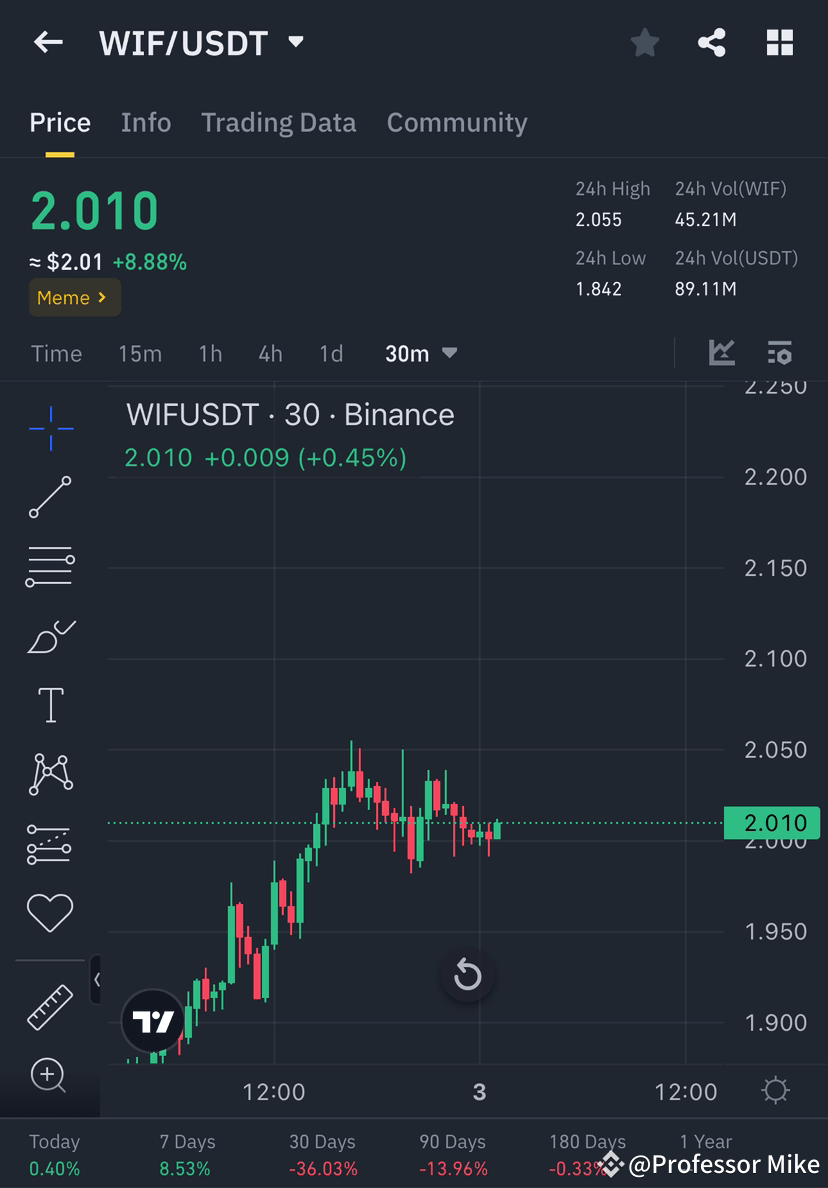
Task: Expand the Meme category tag
Action: click(x=74, y=297)
